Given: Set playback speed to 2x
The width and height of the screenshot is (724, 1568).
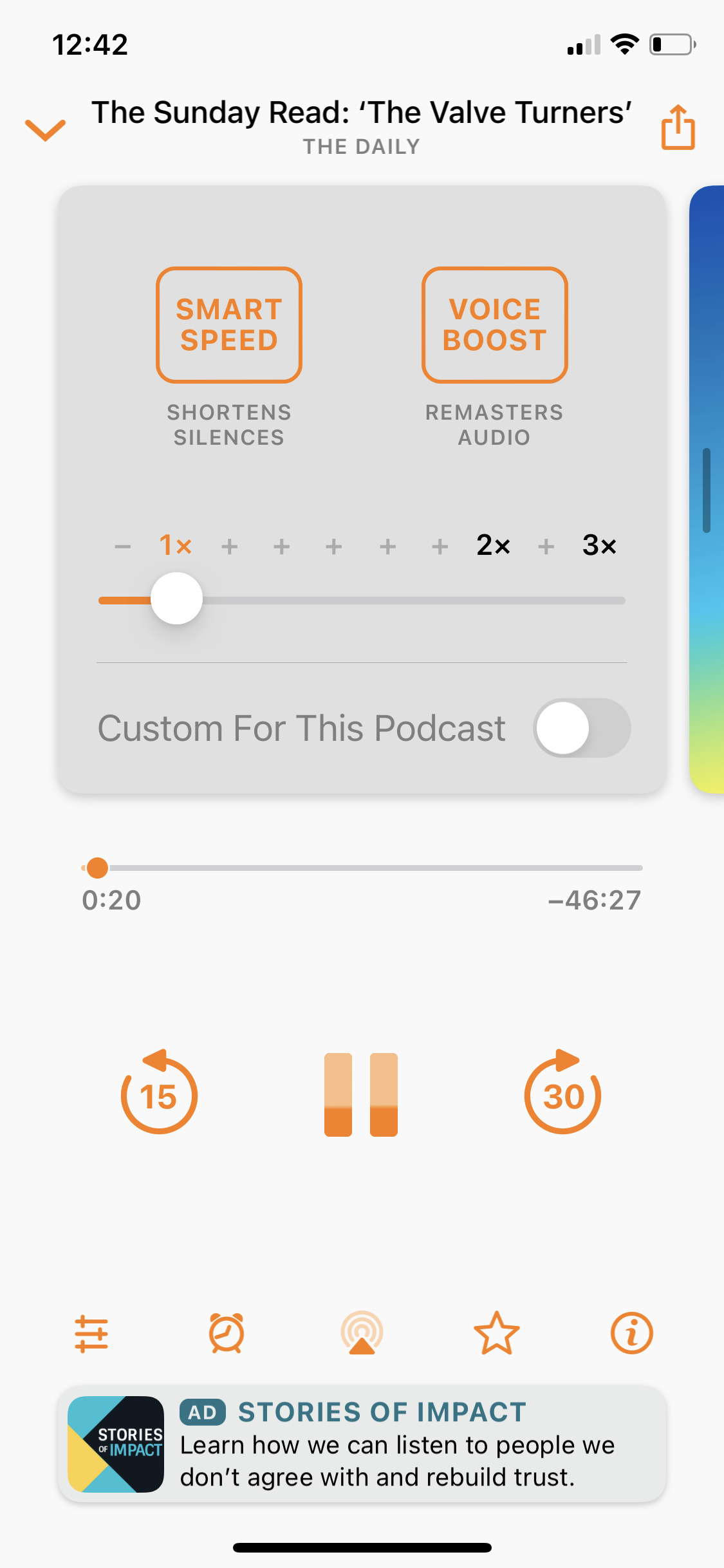Looking at the screenshot, I should (492, 545).
